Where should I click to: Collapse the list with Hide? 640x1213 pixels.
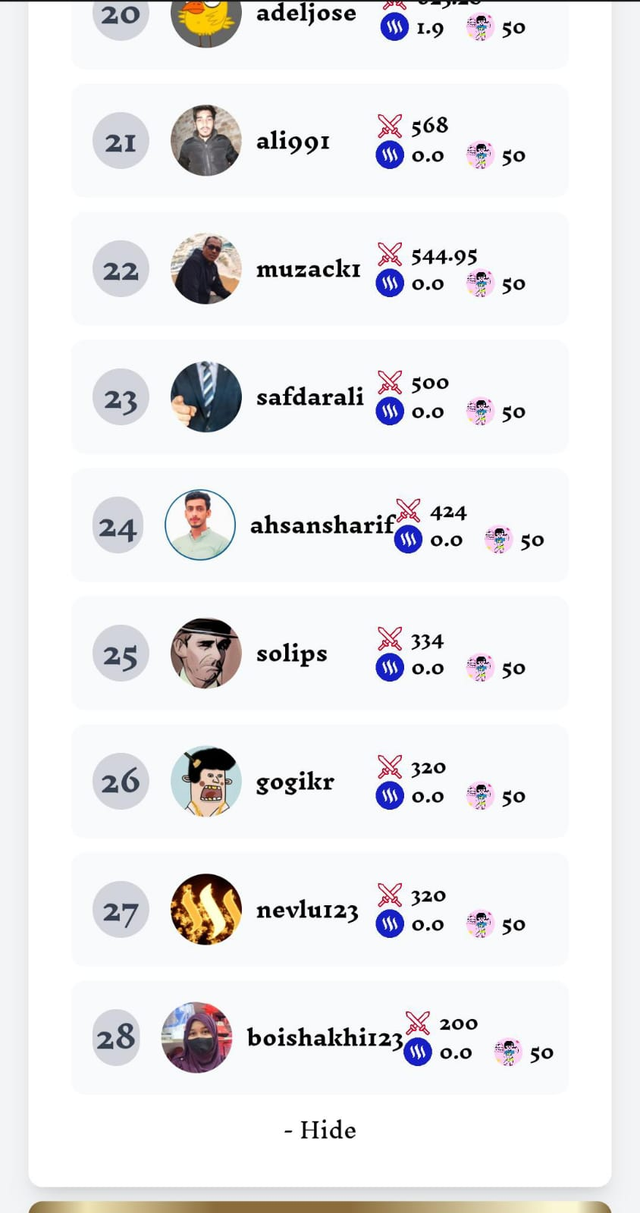point(320,1130)
